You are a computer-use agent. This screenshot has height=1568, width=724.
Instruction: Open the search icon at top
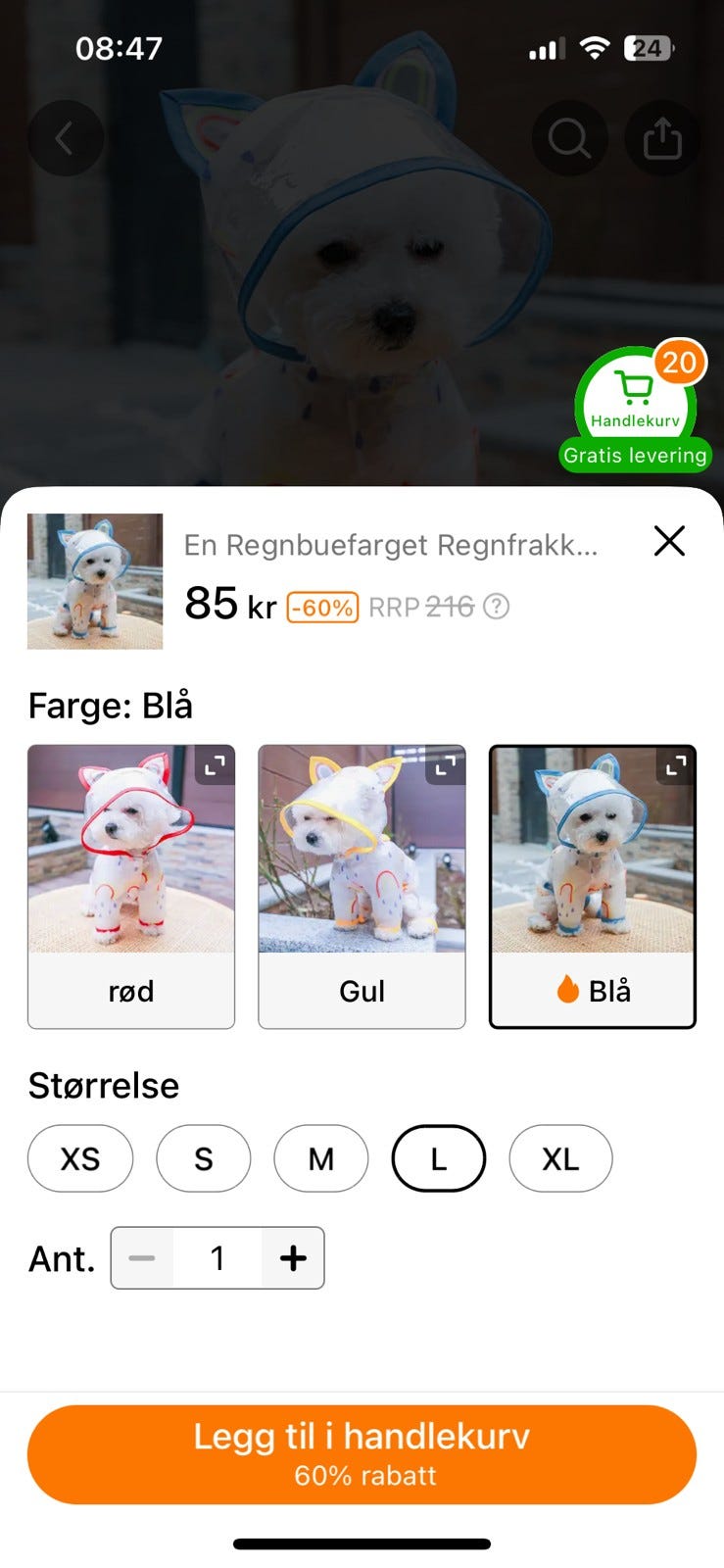click(x=568, y=138)
